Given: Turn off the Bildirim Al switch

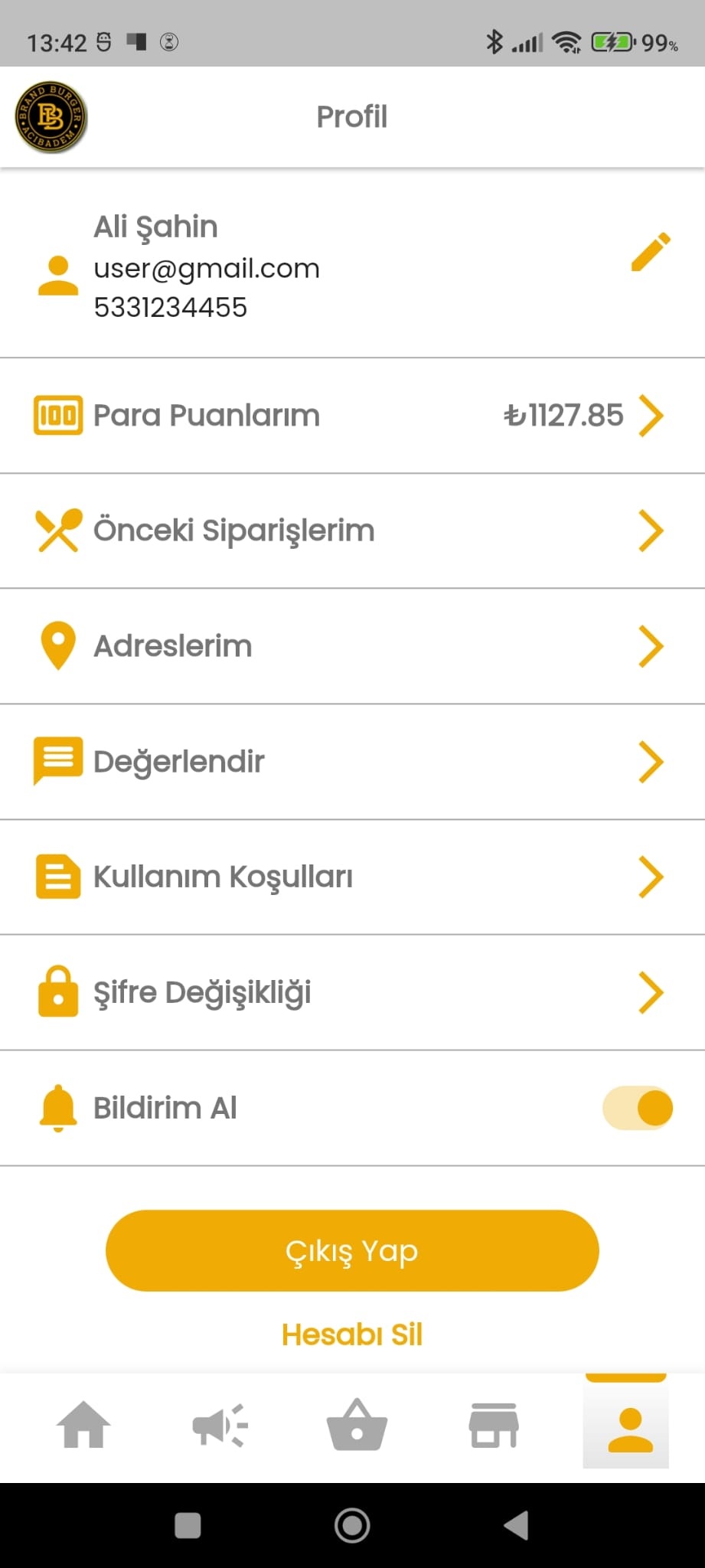Looking at the screenshot, I should pos(638,1108).
